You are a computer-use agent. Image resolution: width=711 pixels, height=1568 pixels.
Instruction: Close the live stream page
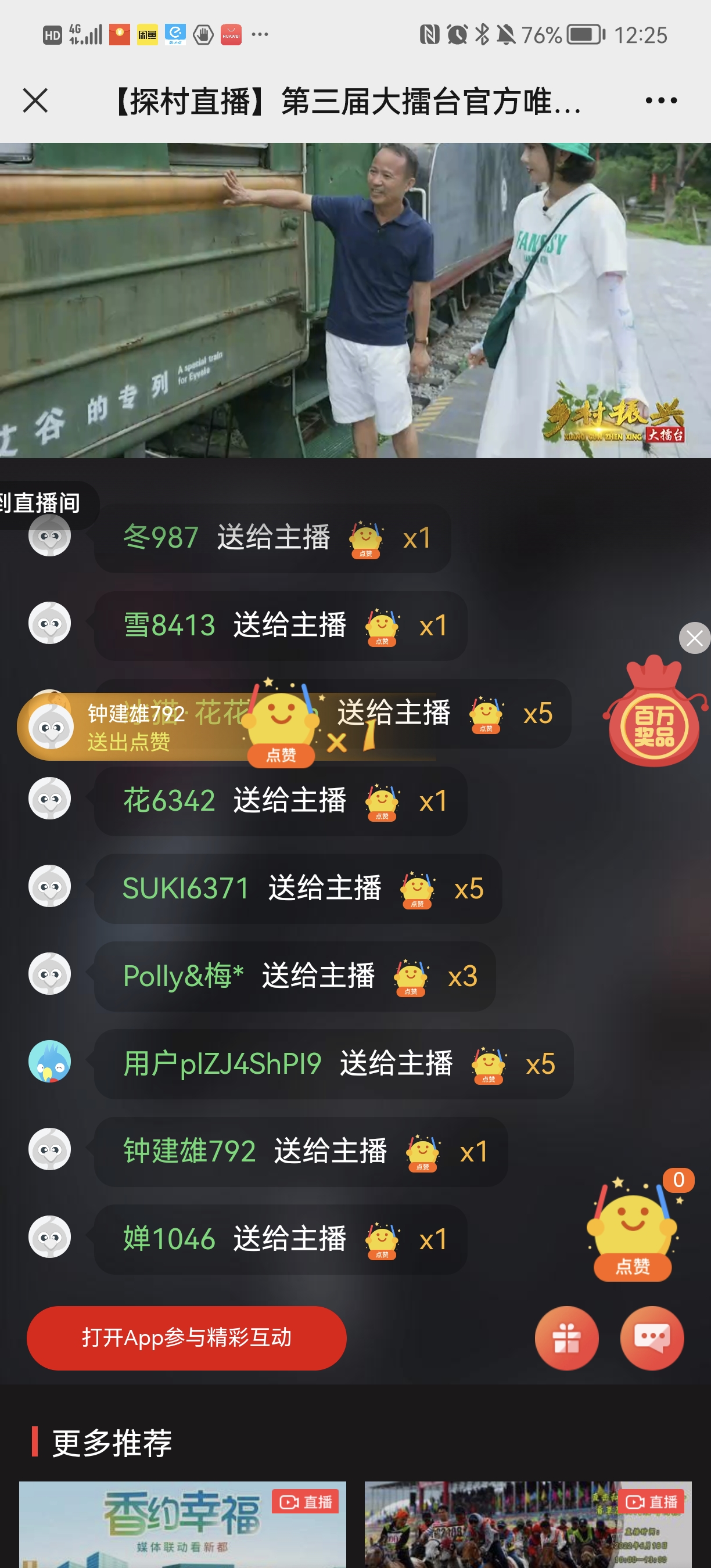pos(35,100)
